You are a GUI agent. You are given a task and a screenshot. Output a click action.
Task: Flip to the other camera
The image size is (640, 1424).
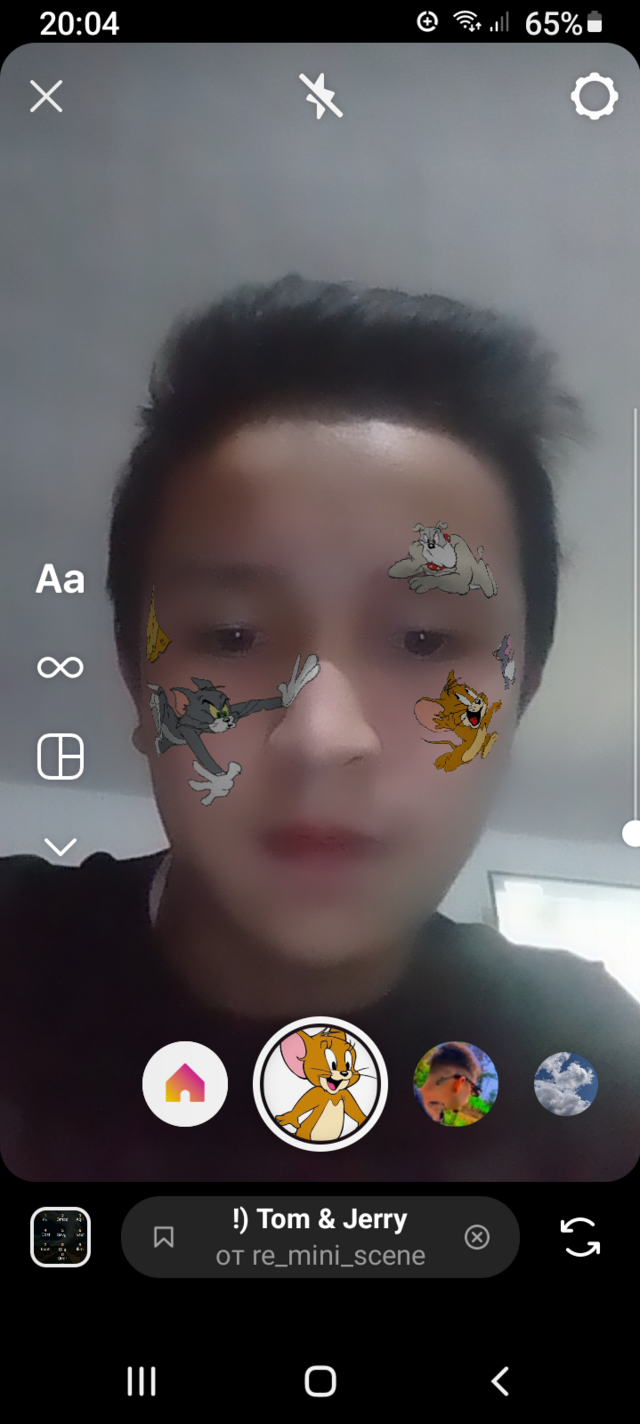580,1237
